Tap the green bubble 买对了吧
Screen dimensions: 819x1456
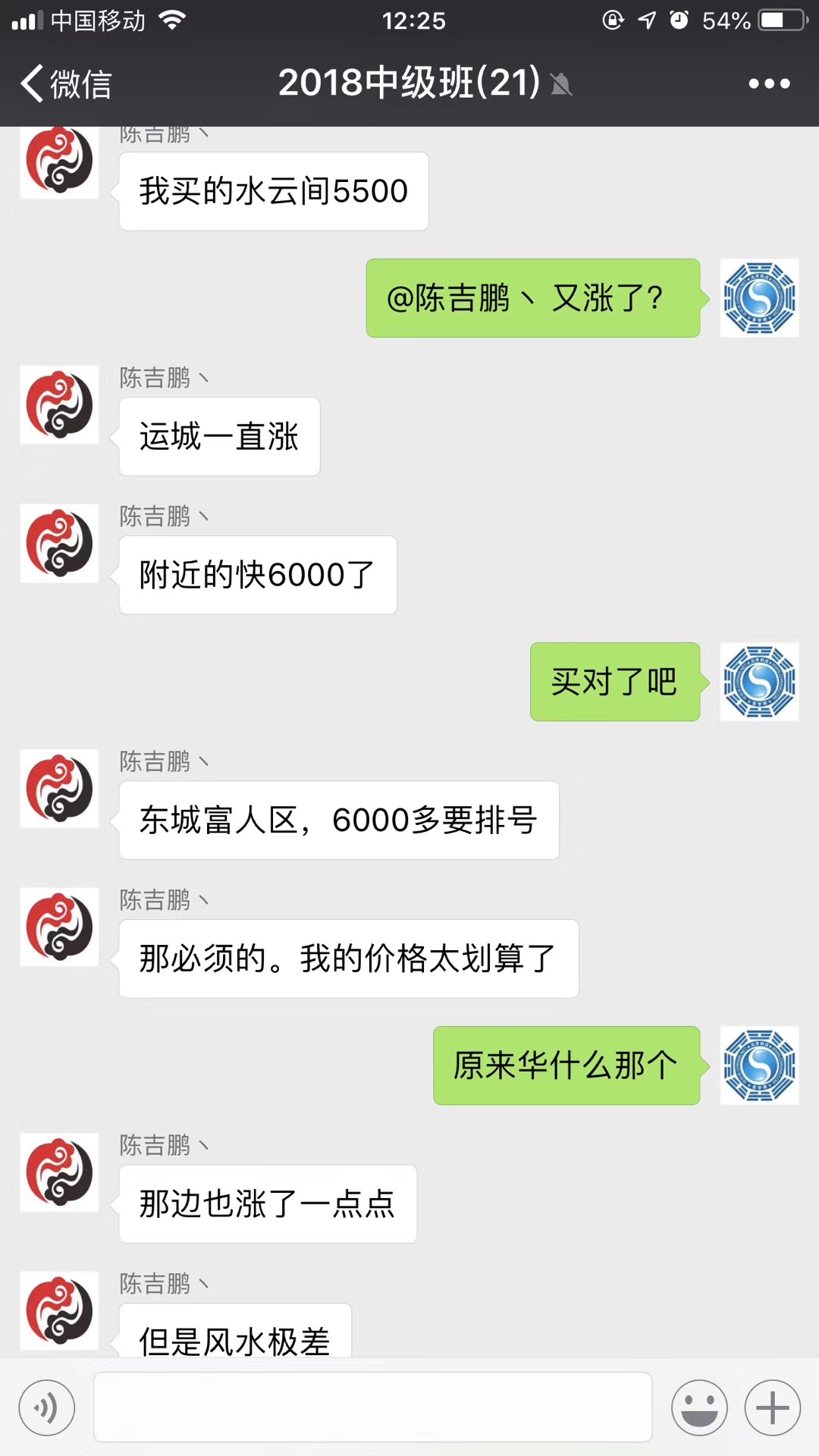pos(614,682)
